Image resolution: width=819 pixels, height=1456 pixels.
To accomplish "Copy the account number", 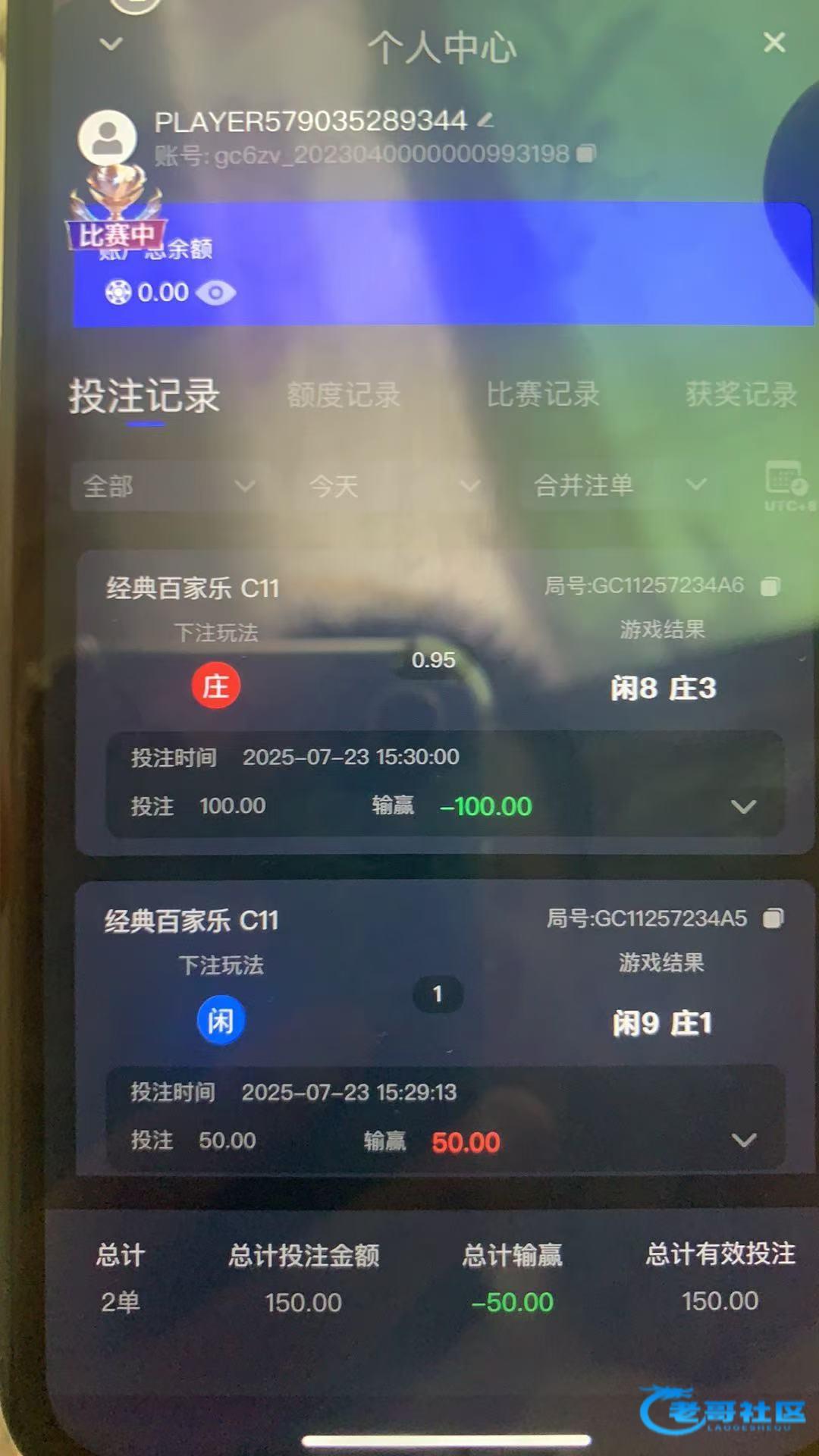I will [x=585, y=154].
